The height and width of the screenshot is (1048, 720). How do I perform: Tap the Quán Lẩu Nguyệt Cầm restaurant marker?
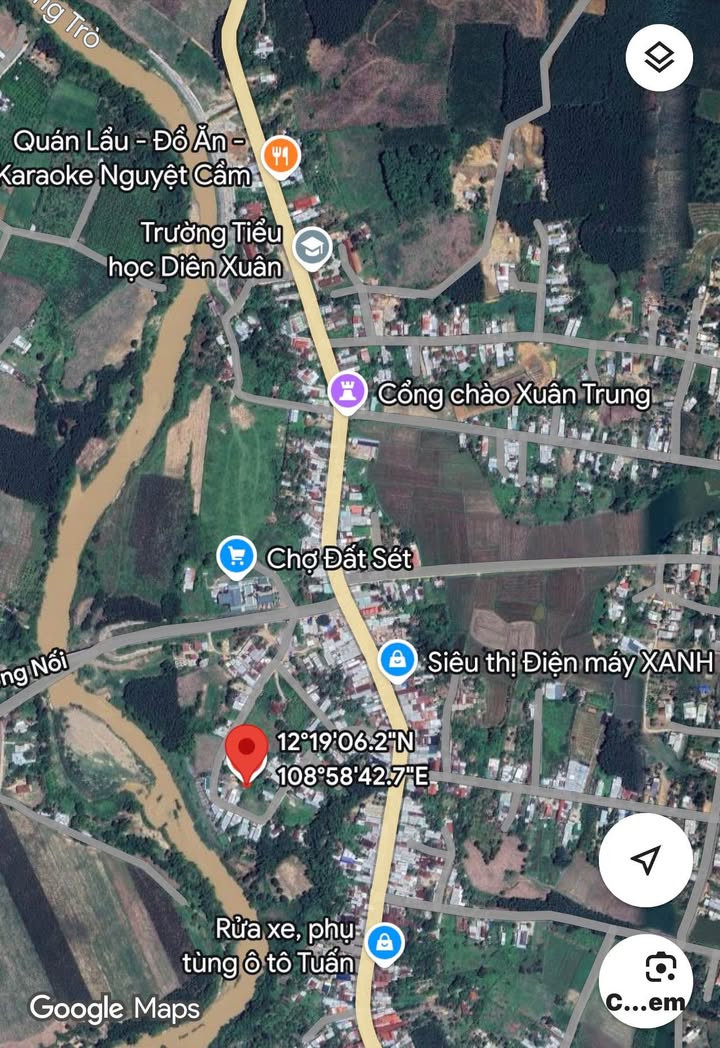click(280, 156)
